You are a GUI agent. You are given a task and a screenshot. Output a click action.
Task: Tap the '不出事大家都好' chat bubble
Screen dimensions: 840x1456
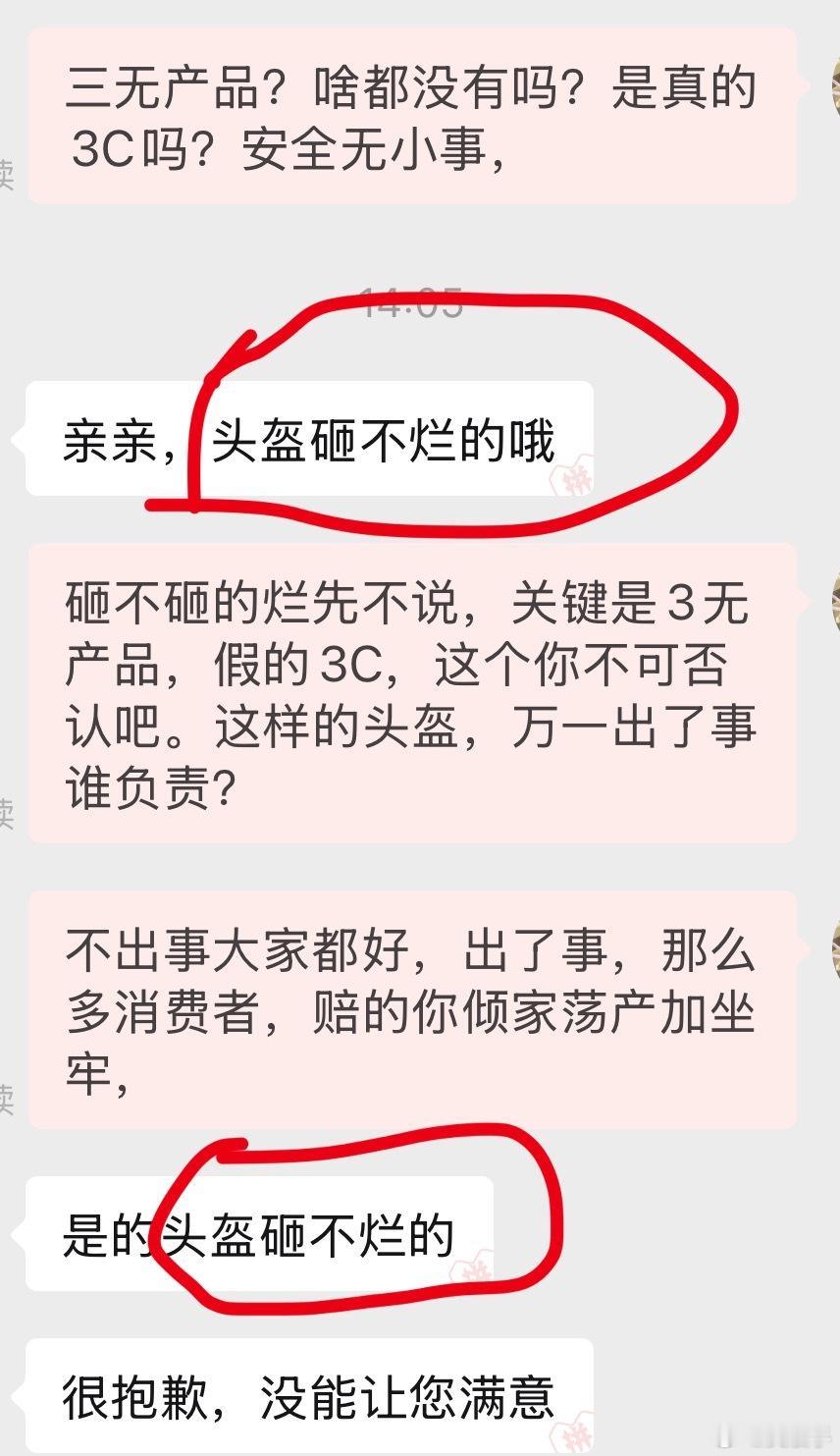pyautogui.click(x=412, y=1011)
